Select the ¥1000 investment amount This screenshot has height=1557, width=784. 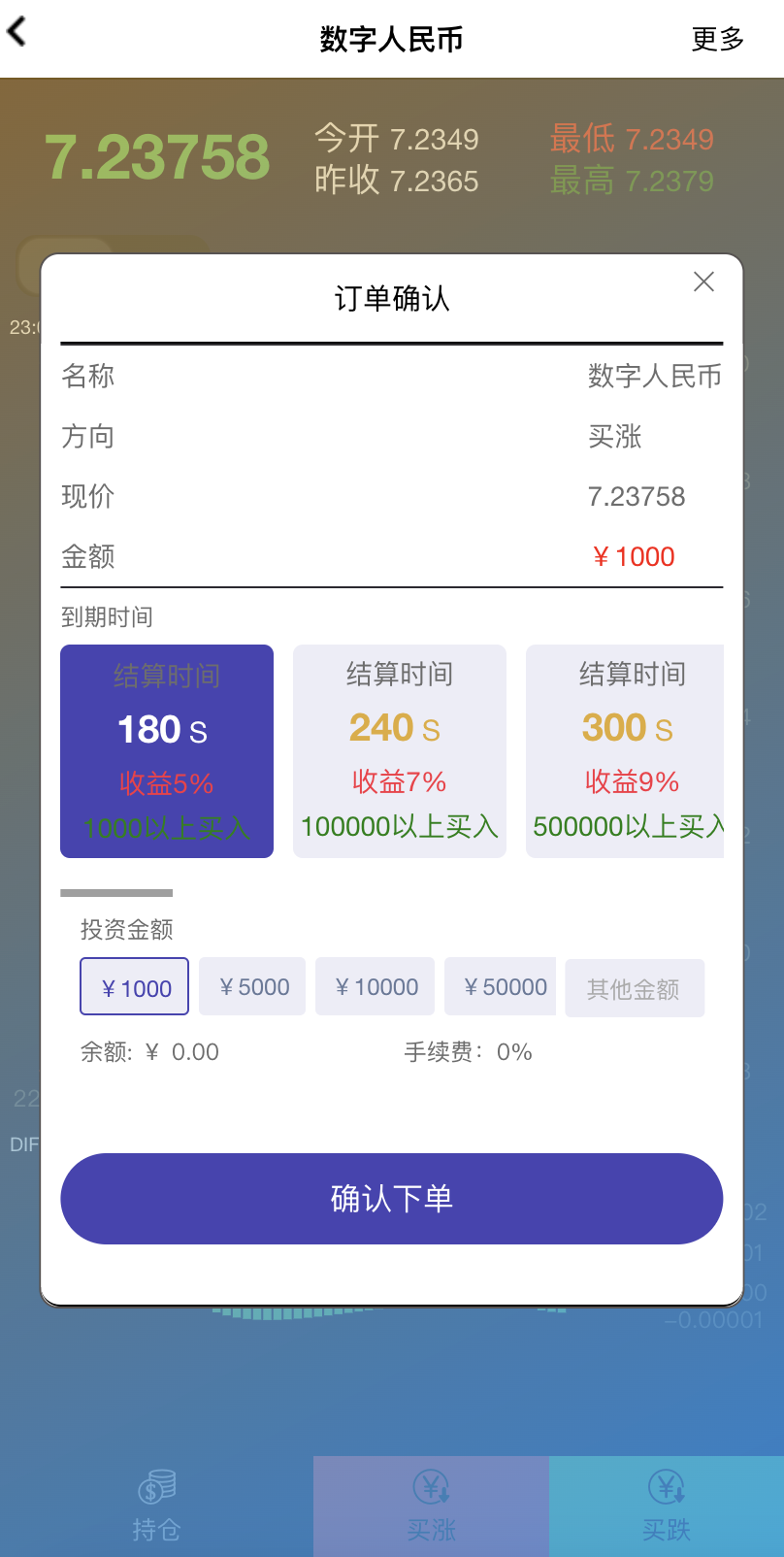tap(135, 987)
